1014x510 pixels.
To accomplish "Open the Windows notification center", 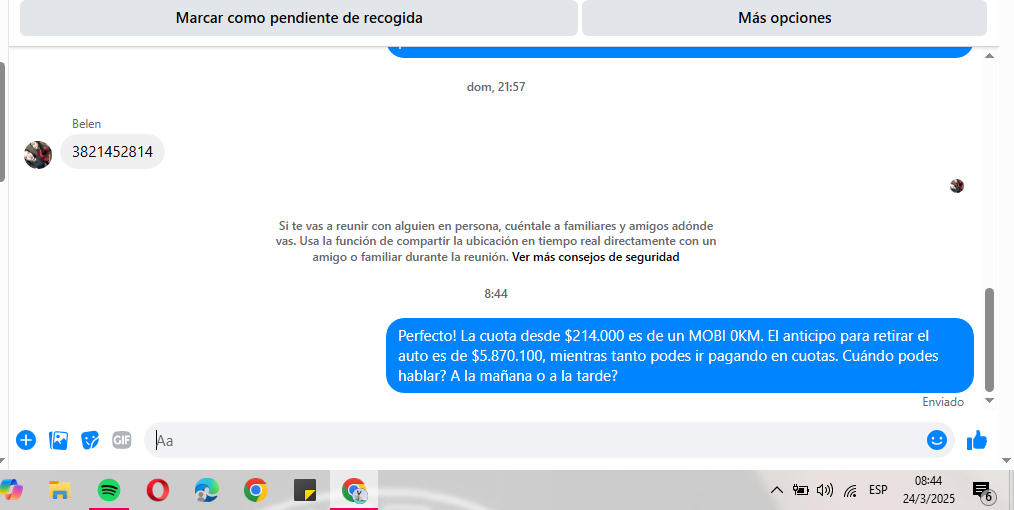I will (981, 490).
